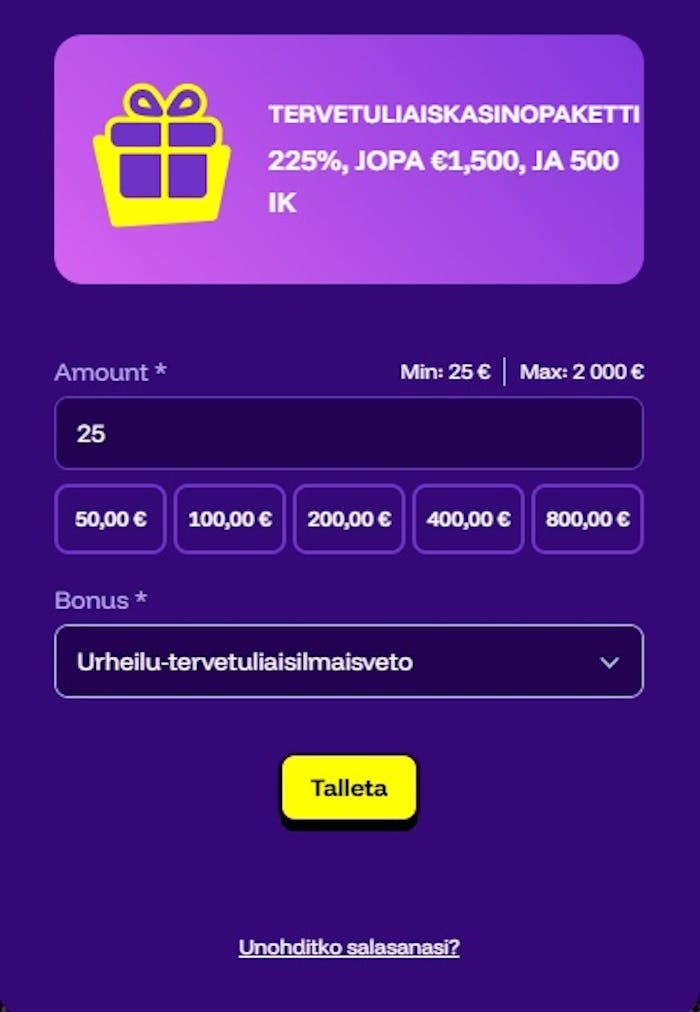The width and height of the screenshot is (700, 1012).
Task: Open the Unohditko salasanasi? link
Action: [349, 947]
